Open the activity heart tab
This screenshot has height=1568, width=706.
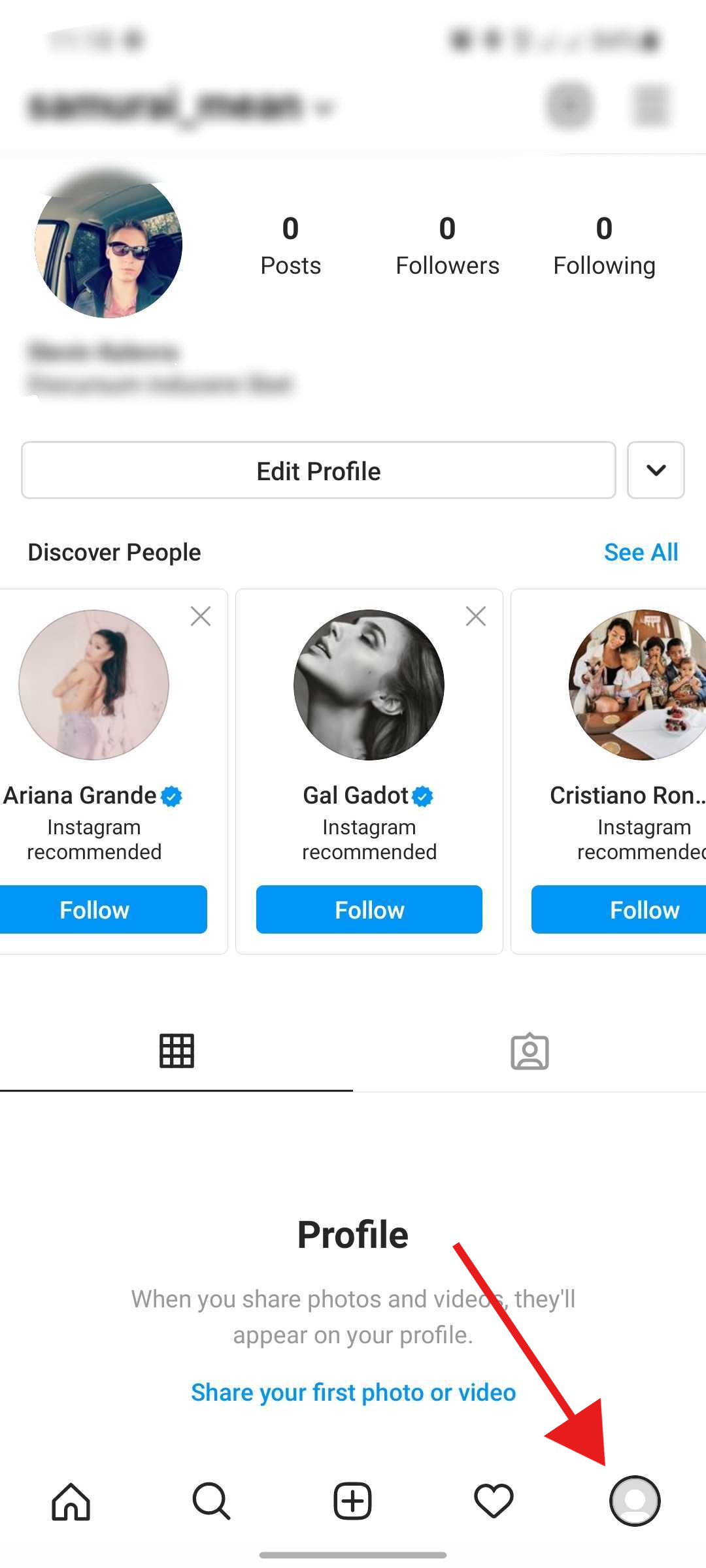(494, 1501)
